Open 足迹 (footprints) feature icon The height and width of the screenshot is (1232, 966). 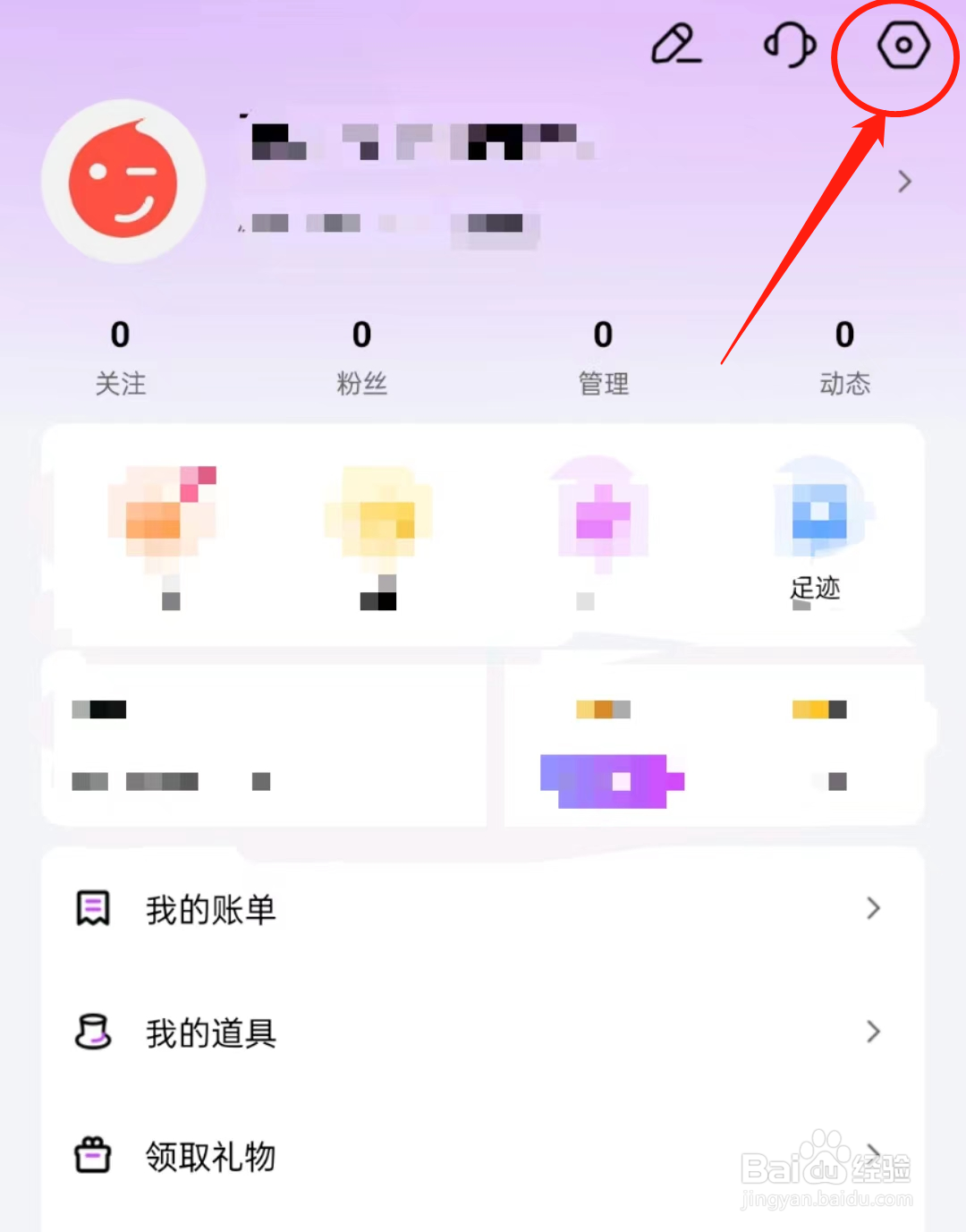point(814,519)
